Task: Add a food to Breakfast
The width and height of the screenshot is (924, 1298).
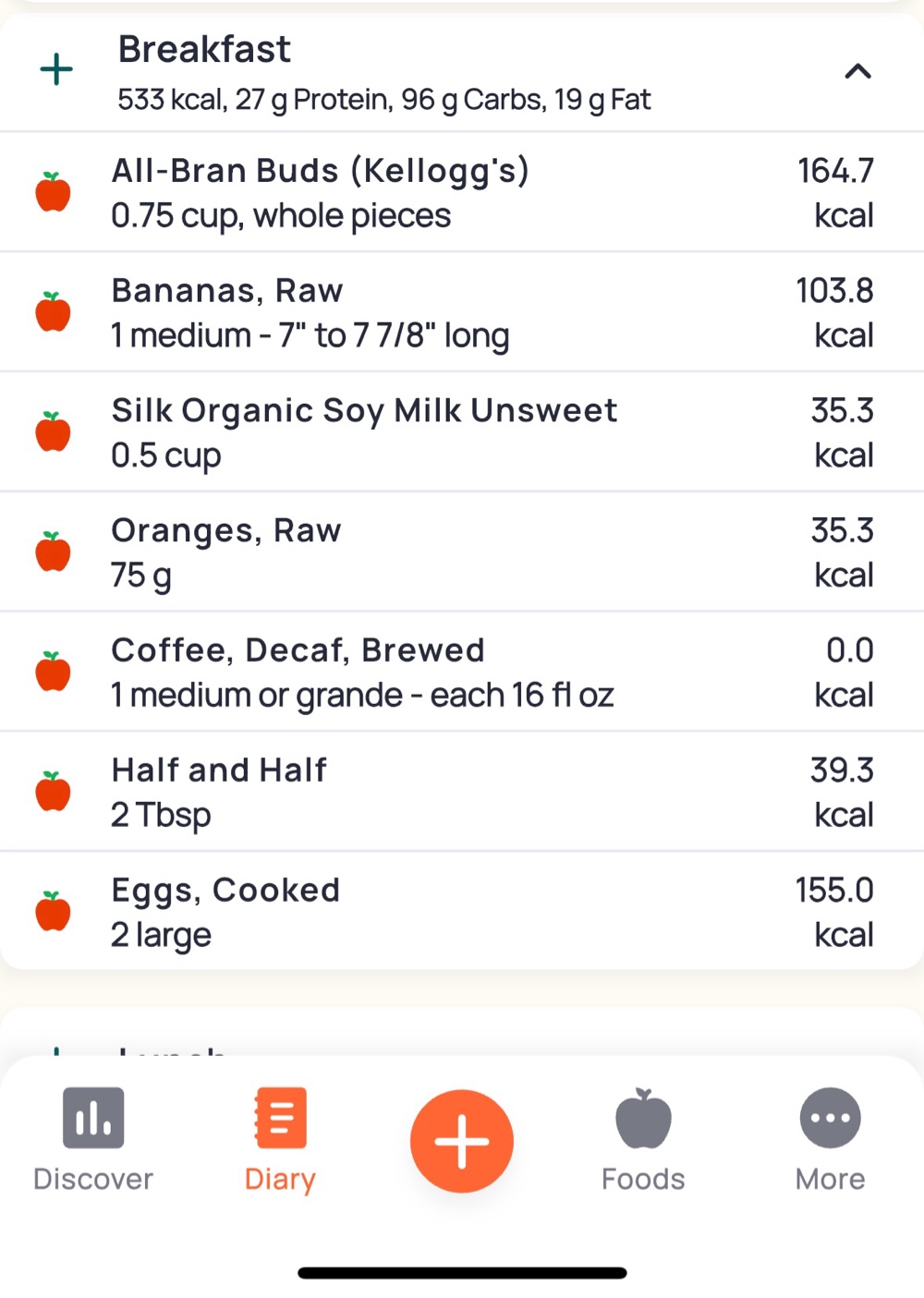Action: [56, 69]
